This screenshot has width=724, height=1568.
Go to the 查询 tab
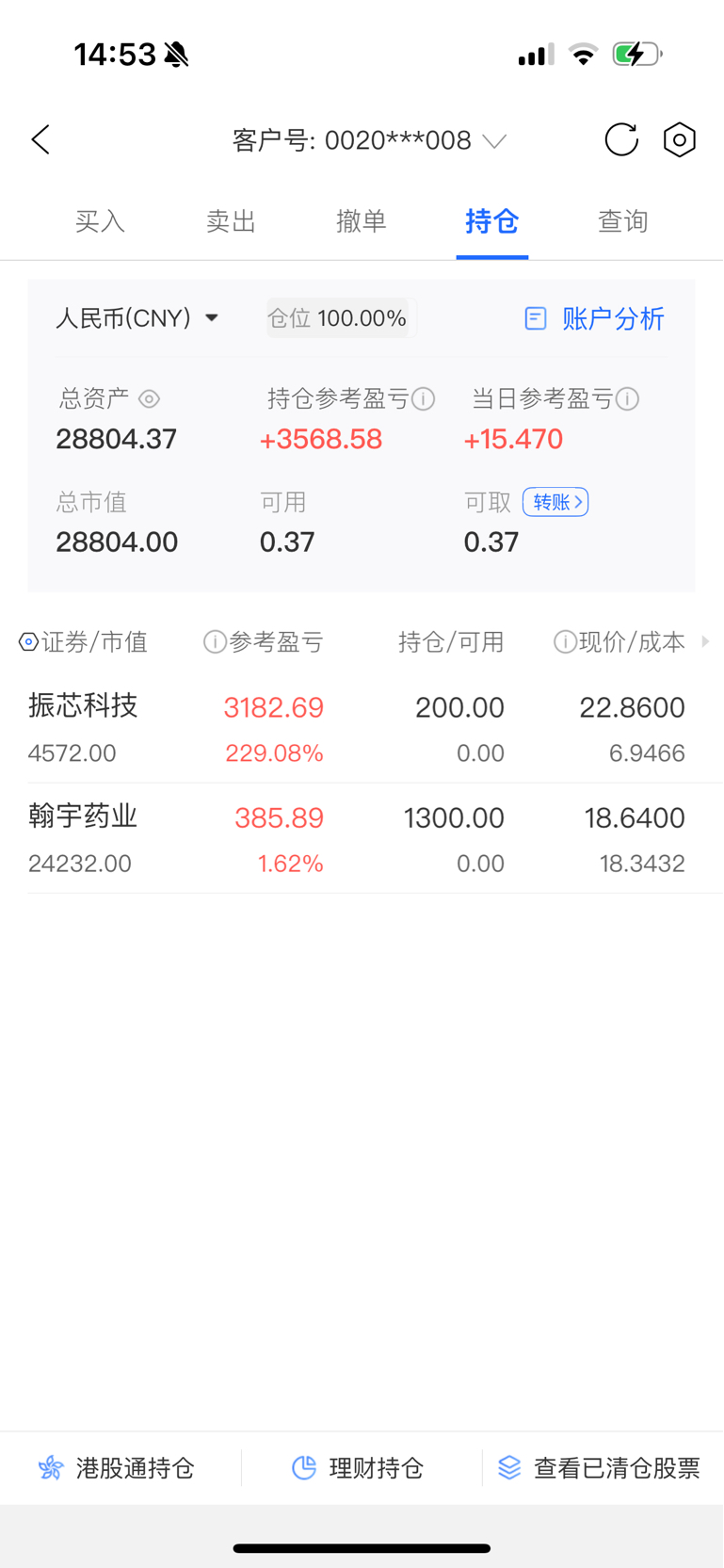point(622,222)
